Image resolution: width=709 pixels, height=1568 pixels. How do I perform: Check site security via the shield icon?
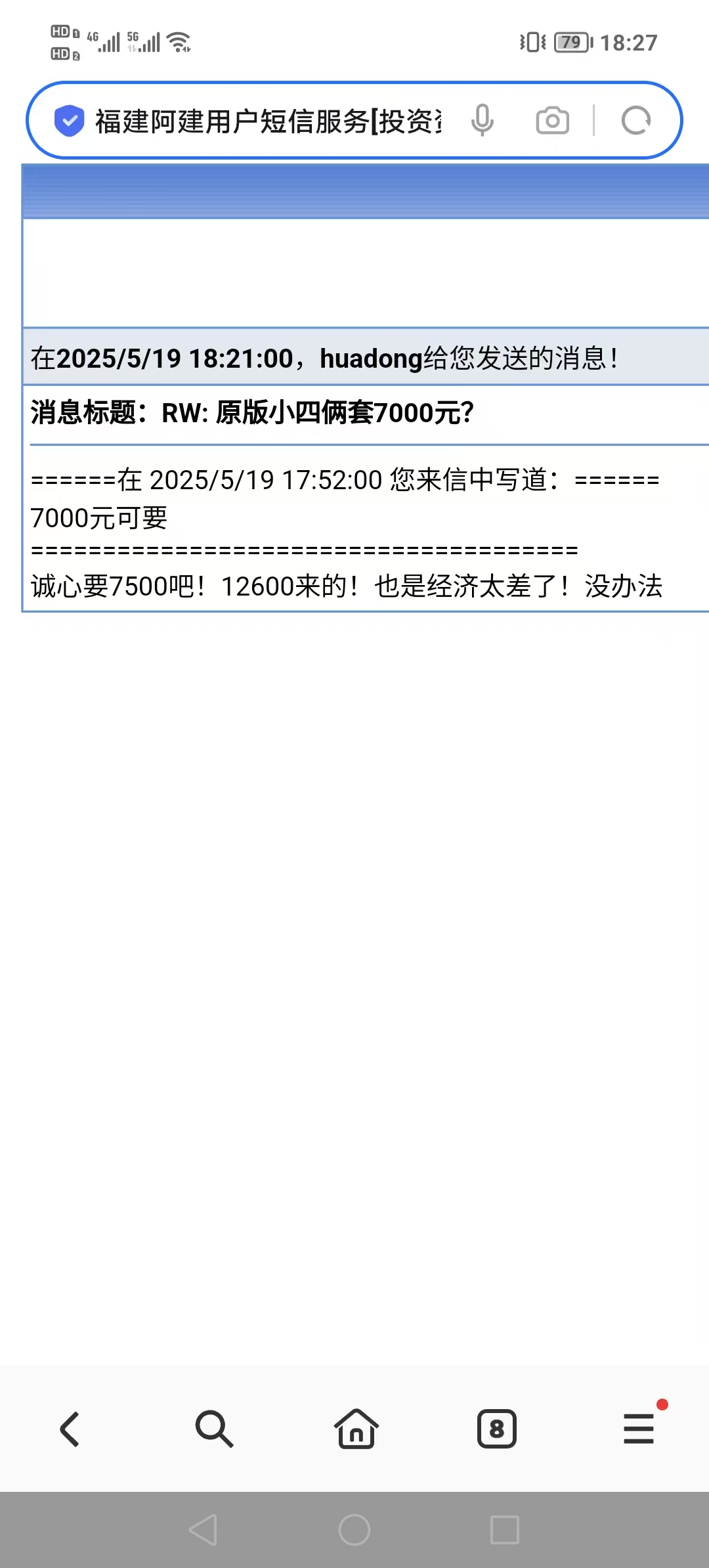(69, 121)
